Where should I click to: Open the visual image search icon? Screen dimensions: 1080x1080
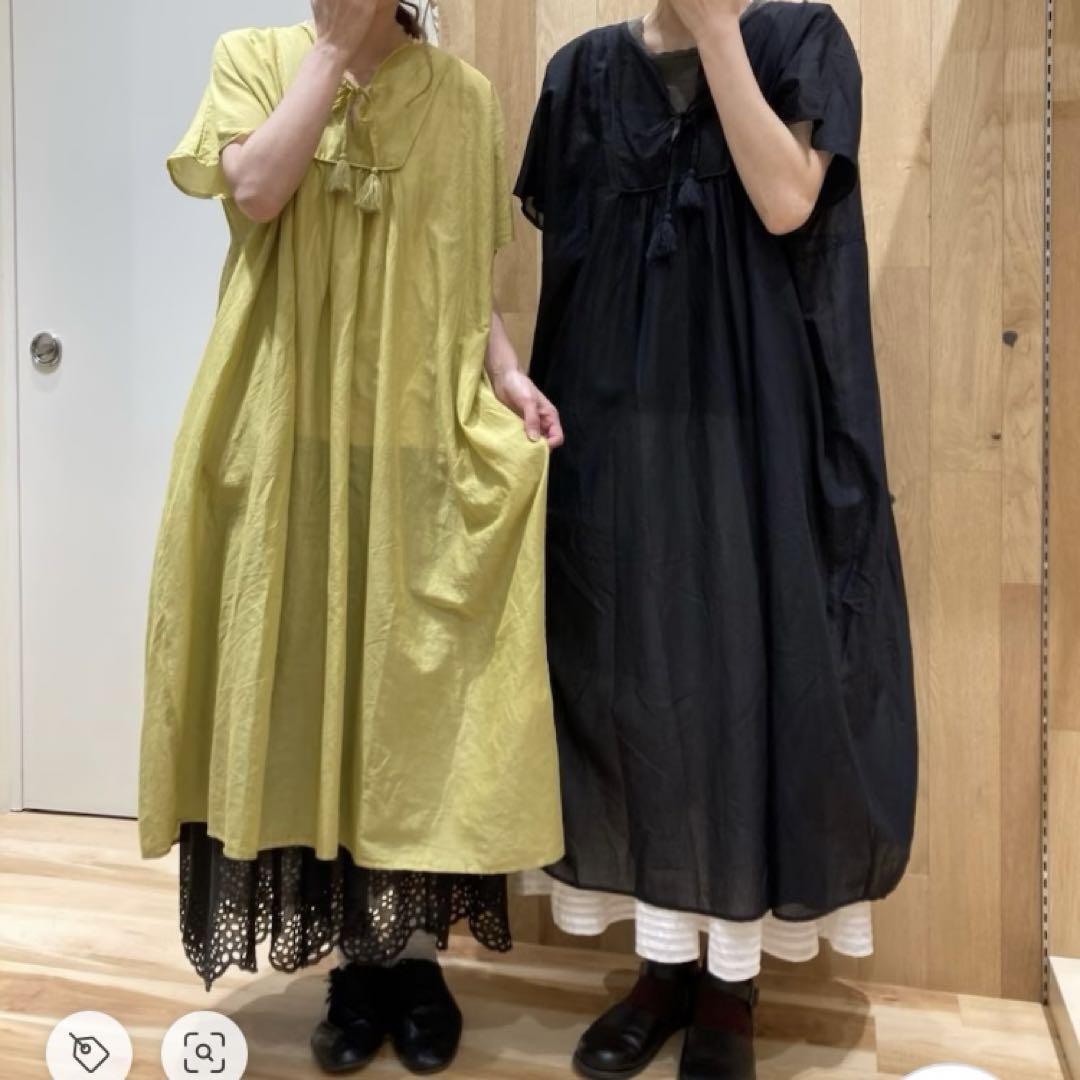[204, 1052]
